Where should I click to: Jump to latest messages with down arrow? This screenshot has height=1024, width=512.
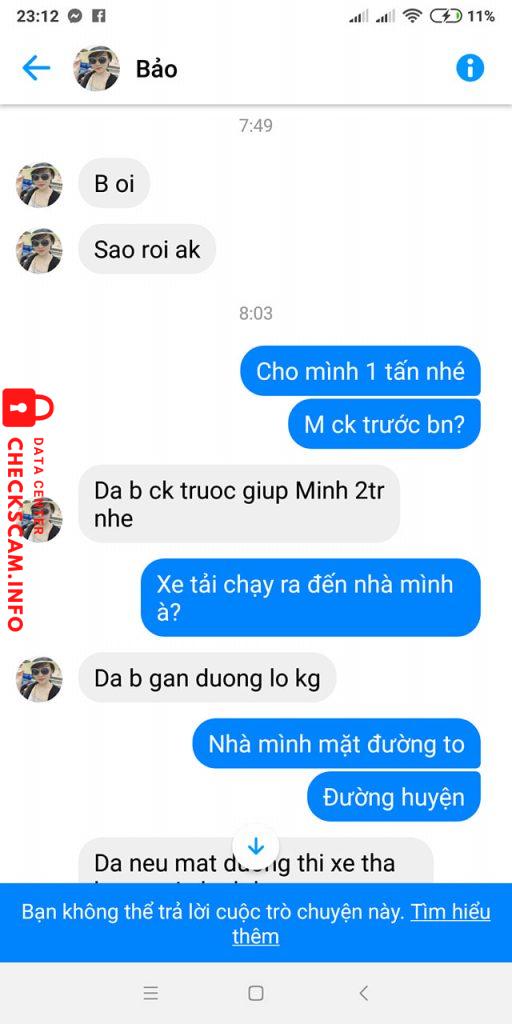pyautogui.click(x=255, y=847)
